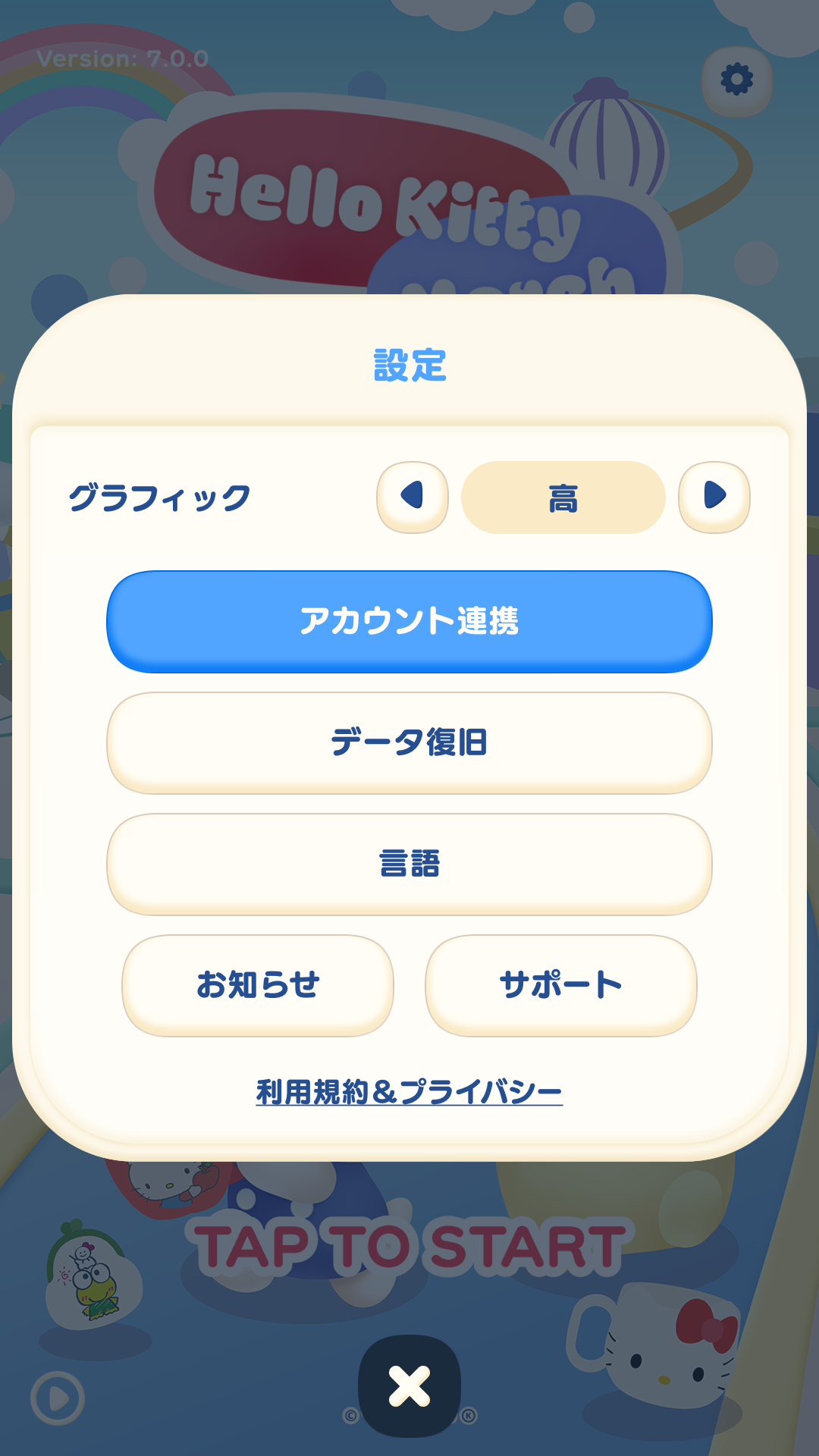Image resolution: width=819 pixels, height=1456 pixels.
Task: Tap the left arrow to lower graphics quality
Action: coord(413,497)
